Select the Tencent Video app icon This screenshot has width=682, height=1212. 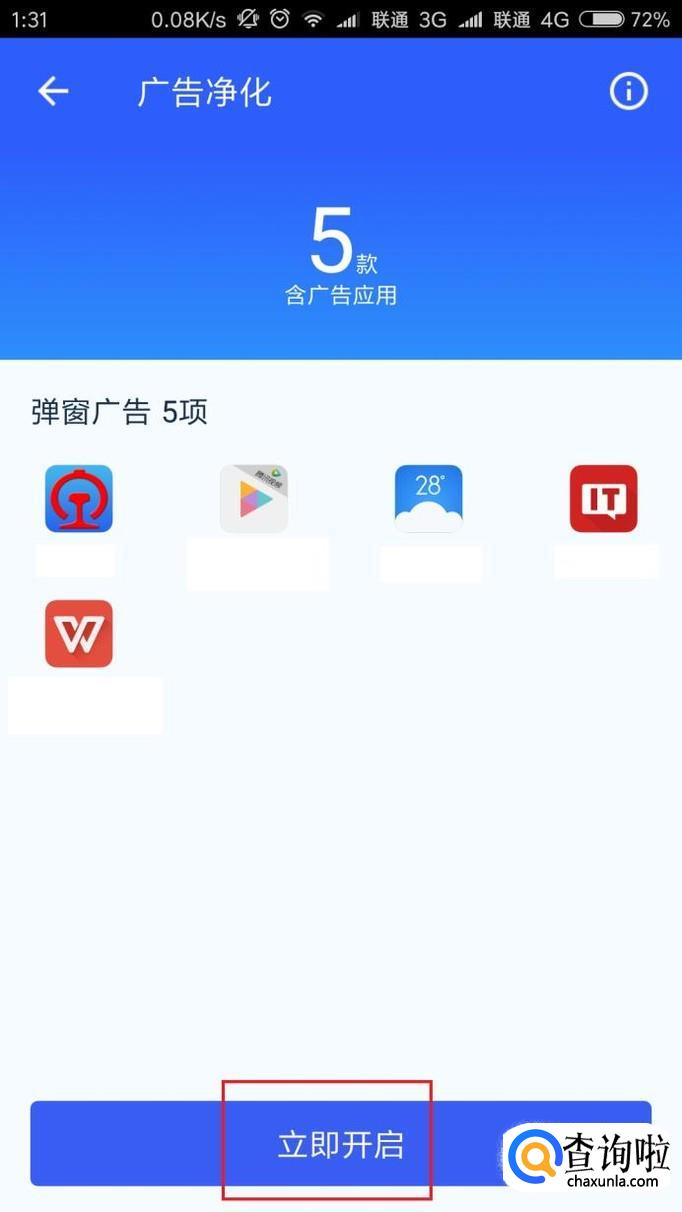(x=254, y=498)
